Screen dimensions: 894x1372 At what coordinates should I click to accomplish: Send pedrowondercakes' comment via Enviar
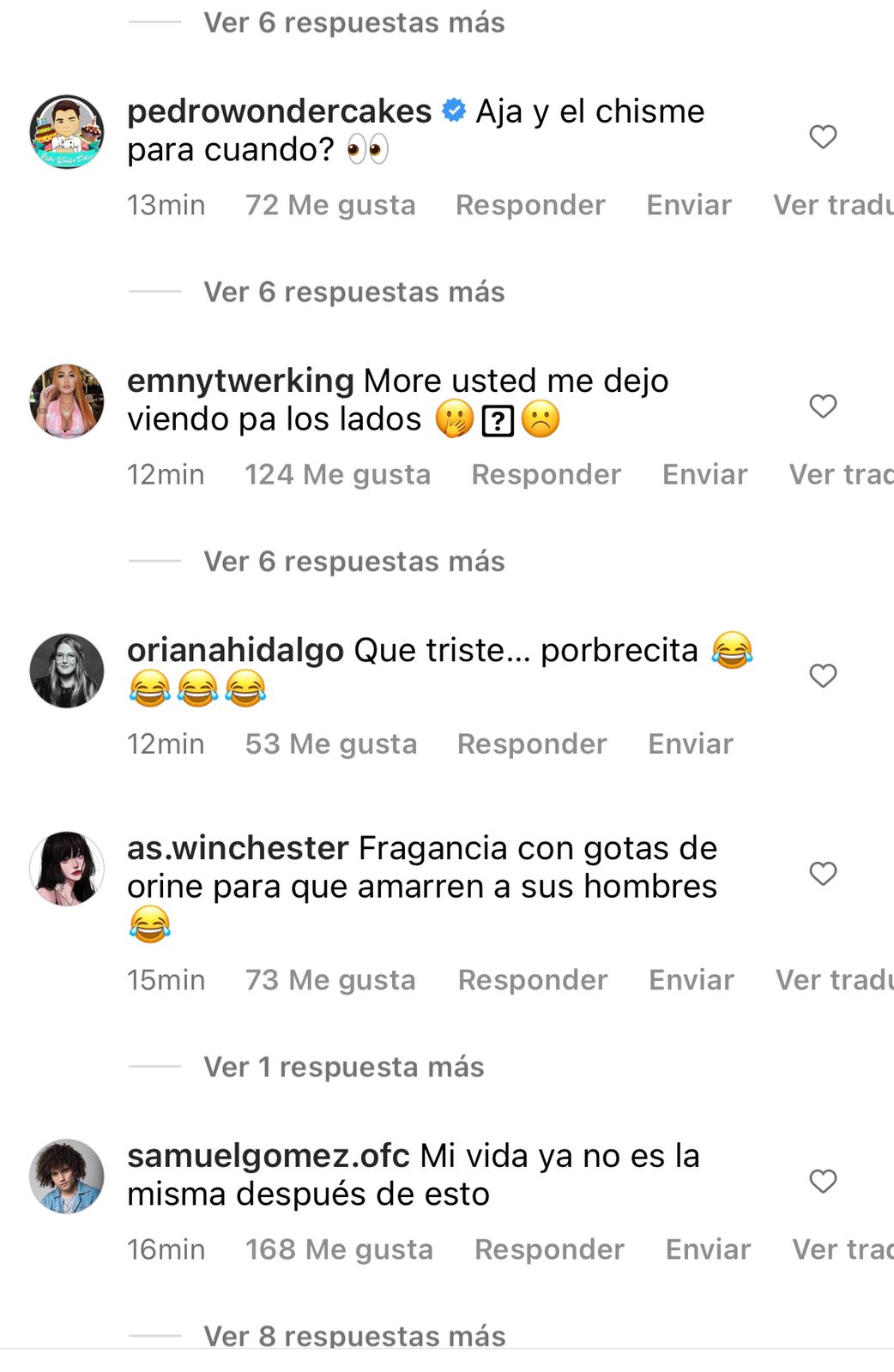click(x=689, y=205)
